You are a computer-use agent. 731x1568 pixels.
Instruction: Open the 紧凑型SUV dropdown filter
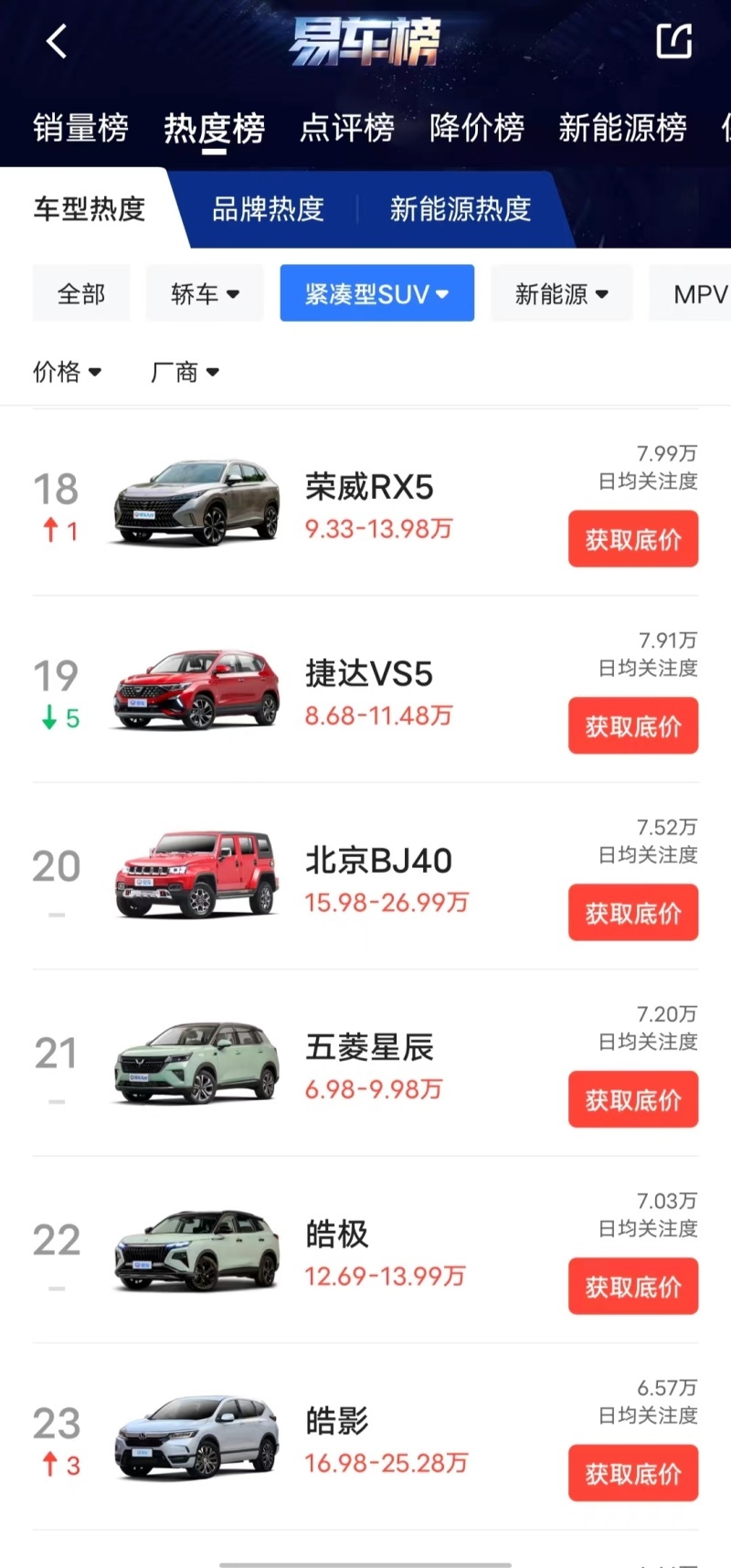tap(376, 293)
